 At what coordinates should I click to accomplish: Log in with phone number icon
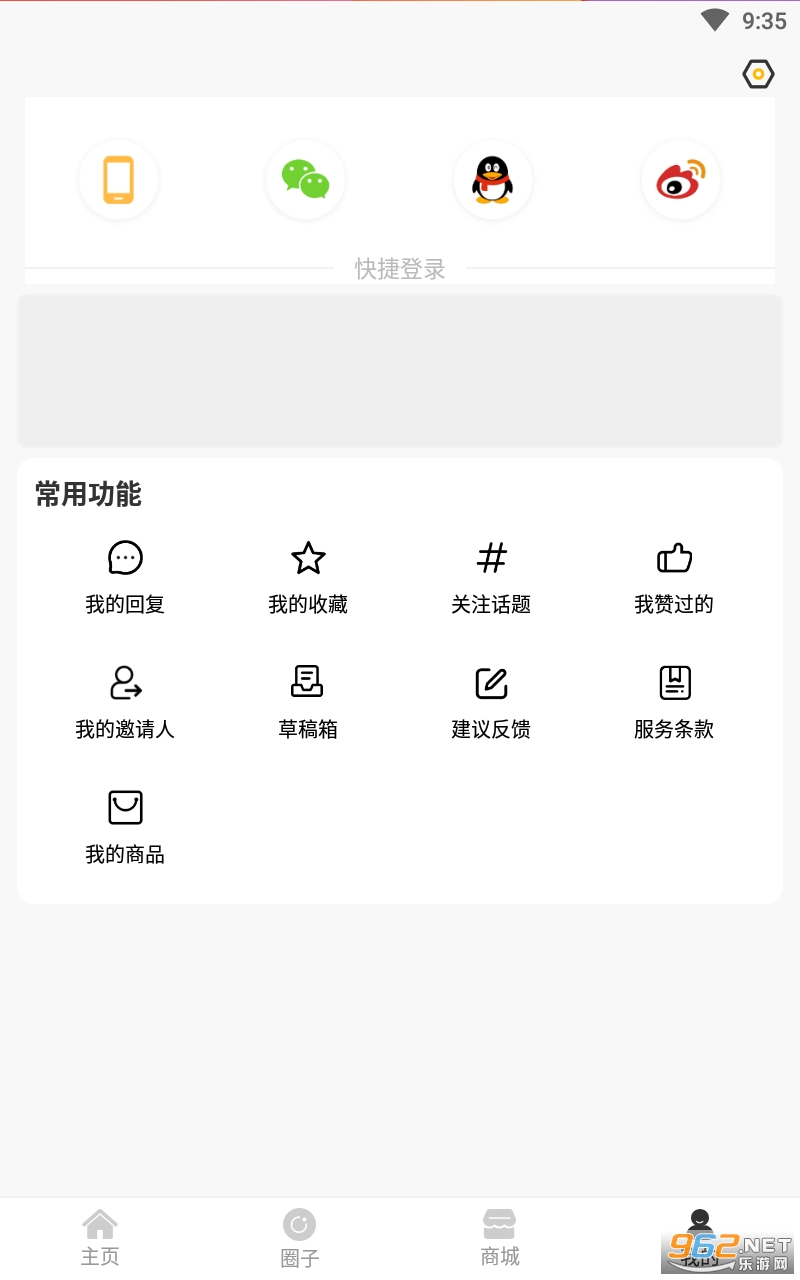point(118,180)
